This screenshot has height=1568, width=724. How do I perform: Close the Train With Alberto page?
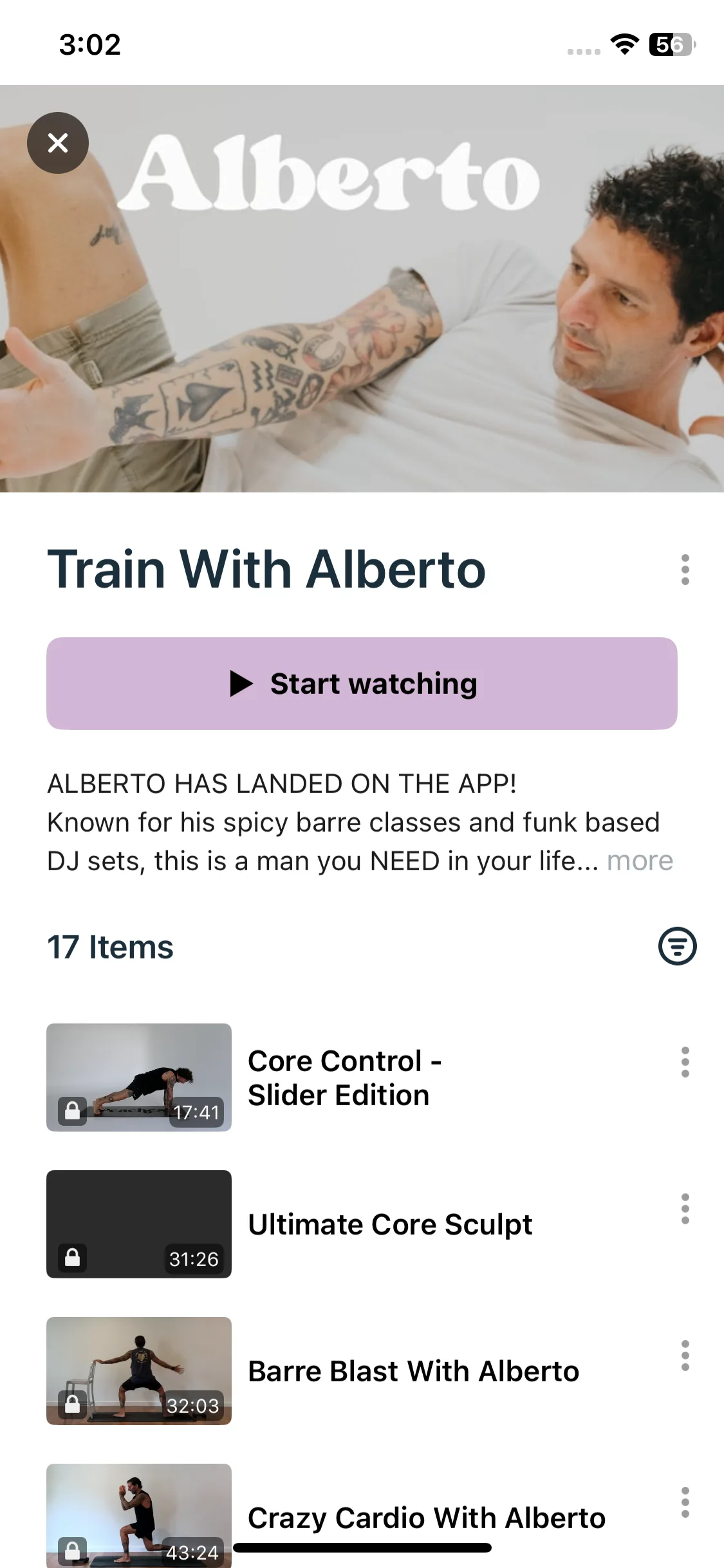coord(58,143)
